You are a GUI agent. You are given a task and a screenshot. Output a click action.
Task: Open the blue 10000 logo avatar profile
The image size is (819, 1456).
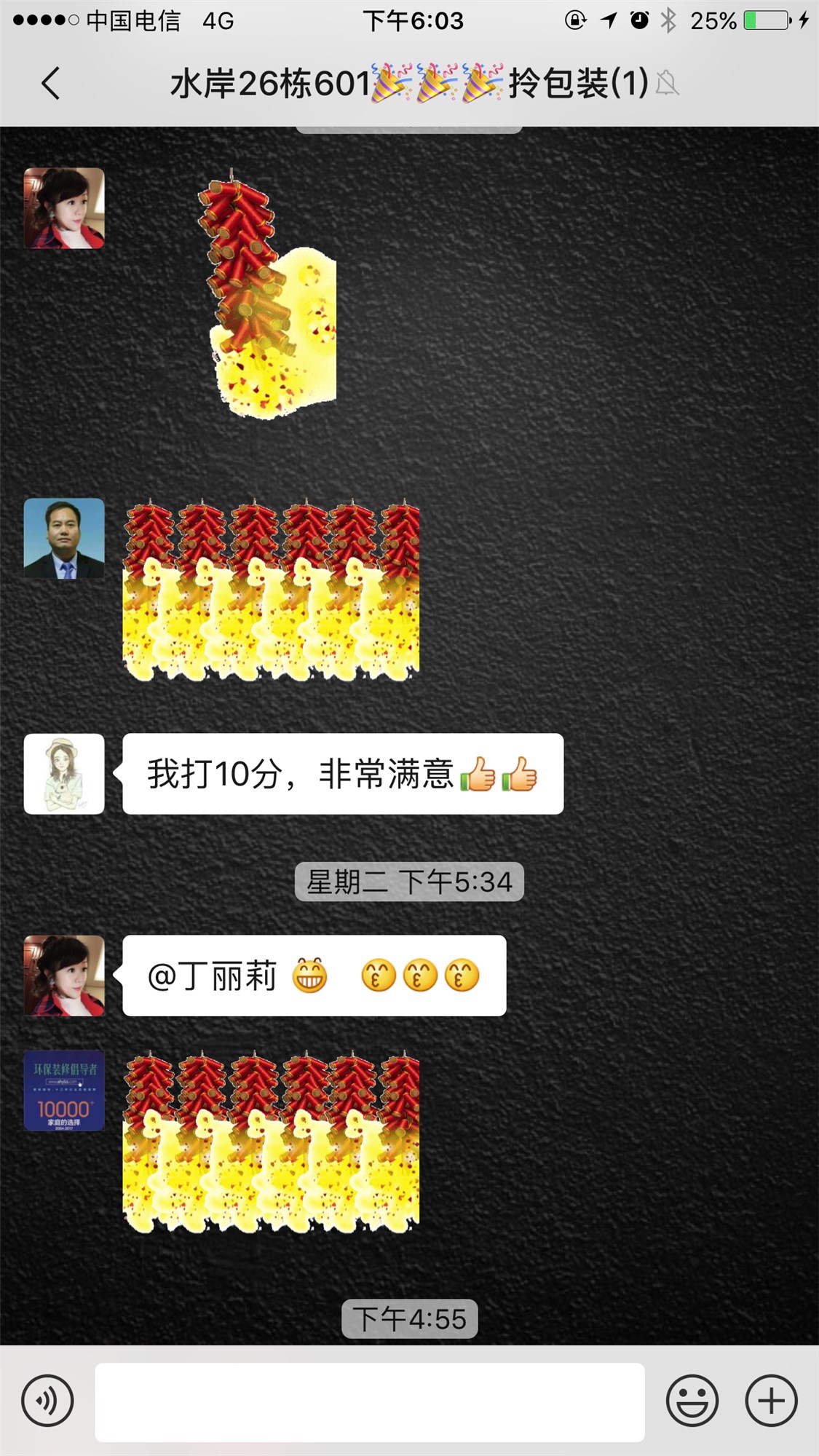[x=64, y=1090]
